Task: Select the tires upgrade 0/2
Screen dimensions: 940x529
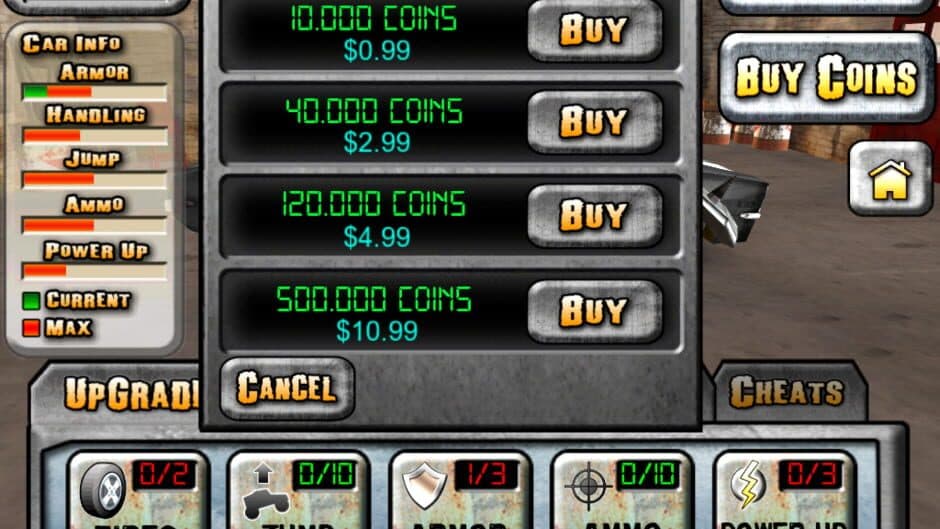Action: tap(137, 490)
